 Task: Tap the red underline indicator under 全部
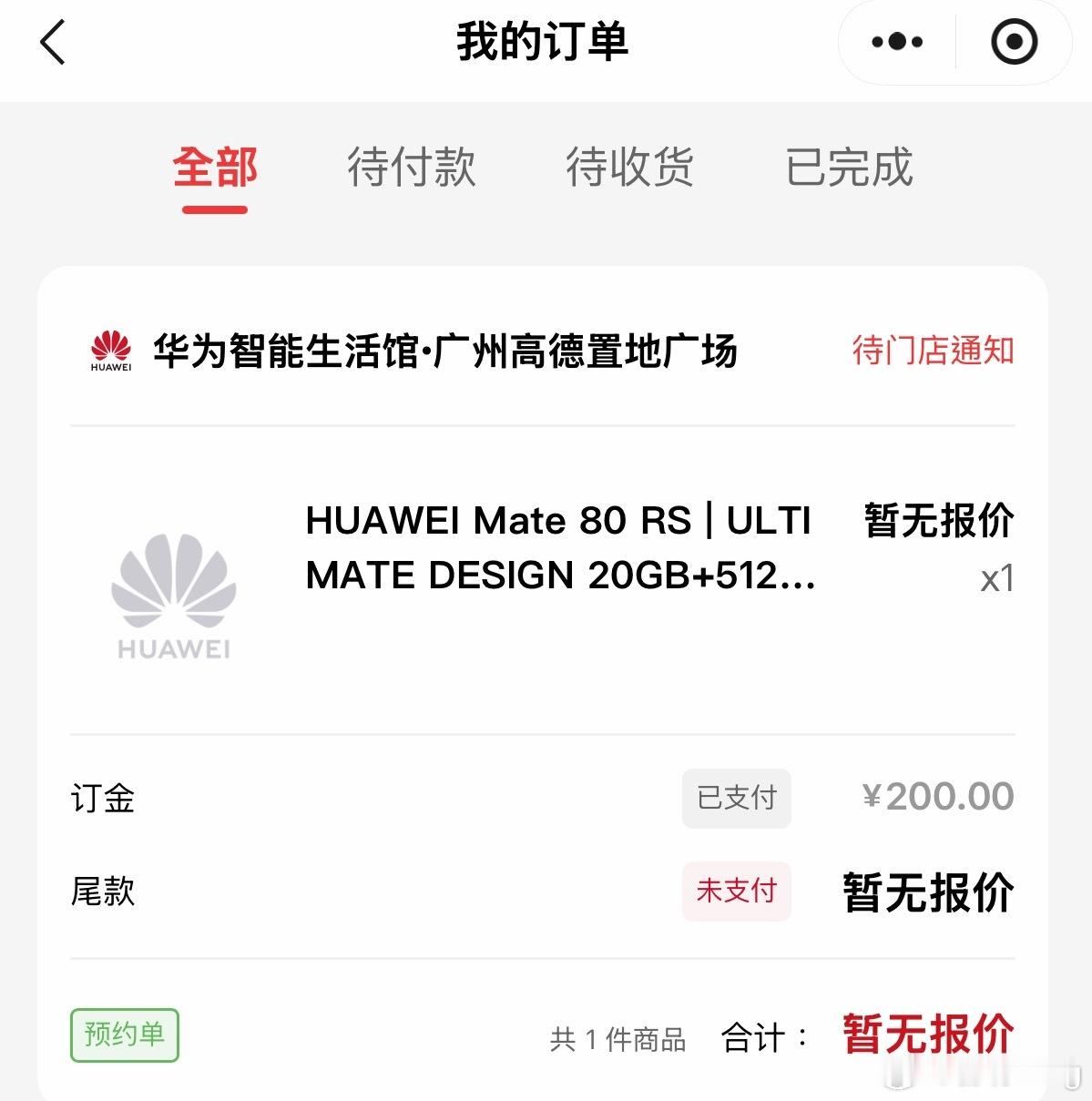click(215, 210)
